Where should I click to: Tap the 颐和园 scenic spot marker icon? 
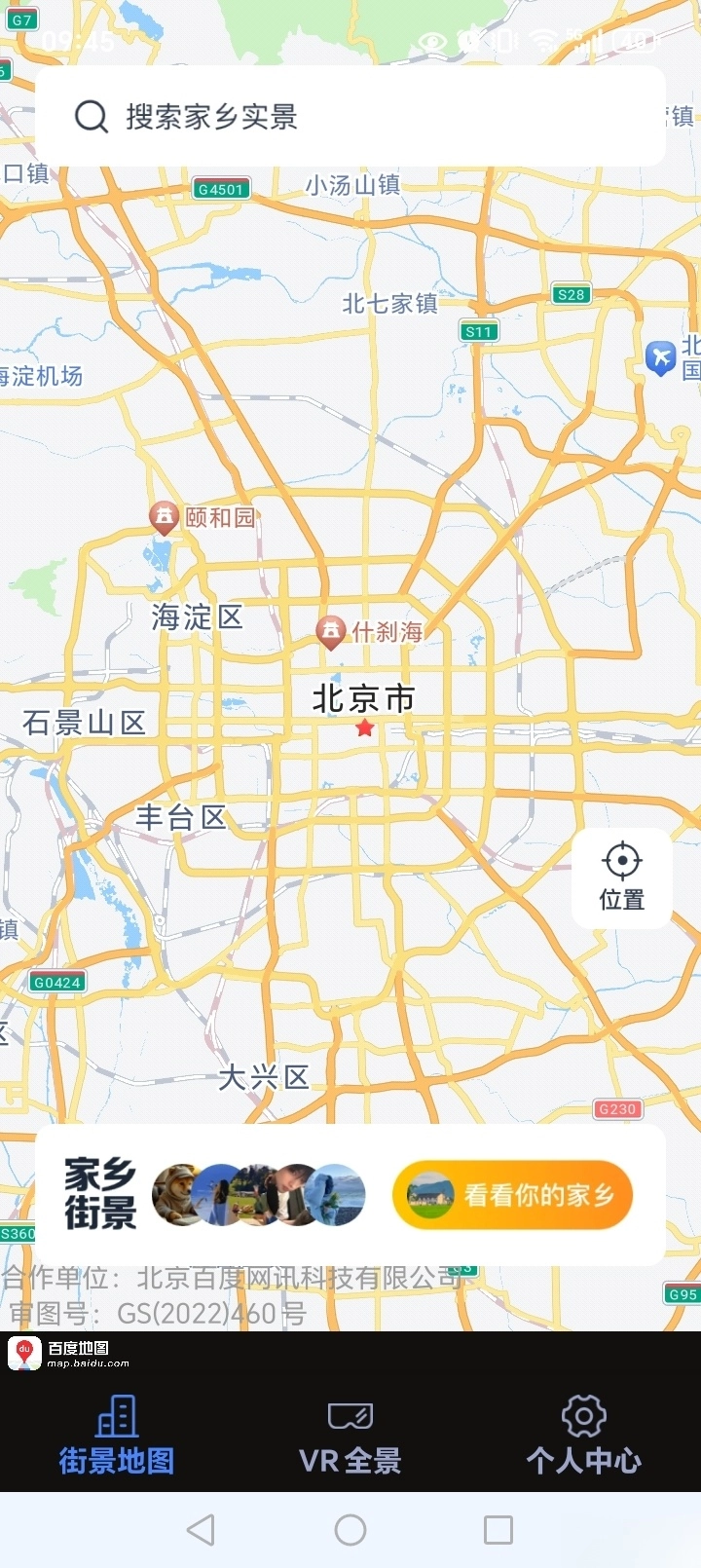pos(164,517)
